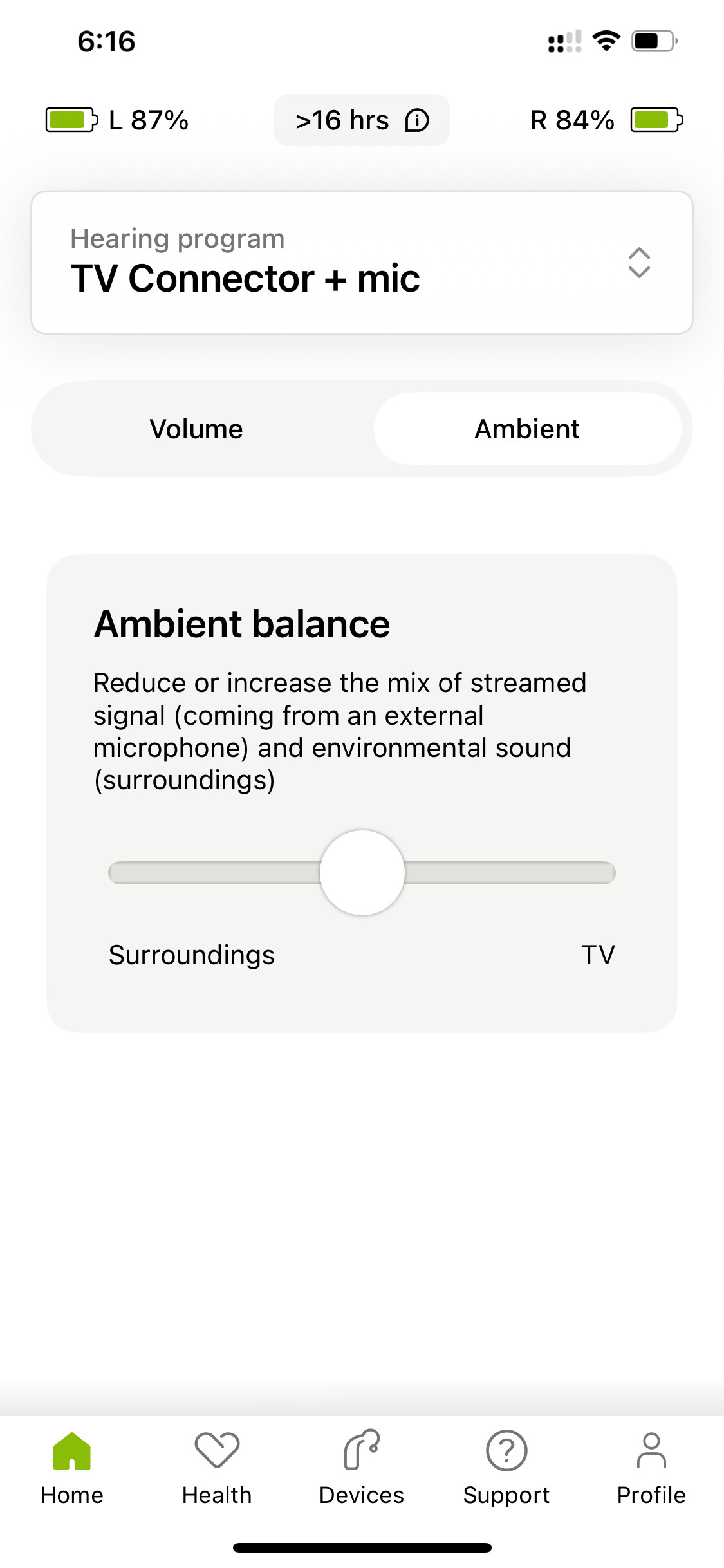The height and width of the screenshot is (1568, 724).
Task: Open the Hearing program selector
Action: [x=362, y=263]
